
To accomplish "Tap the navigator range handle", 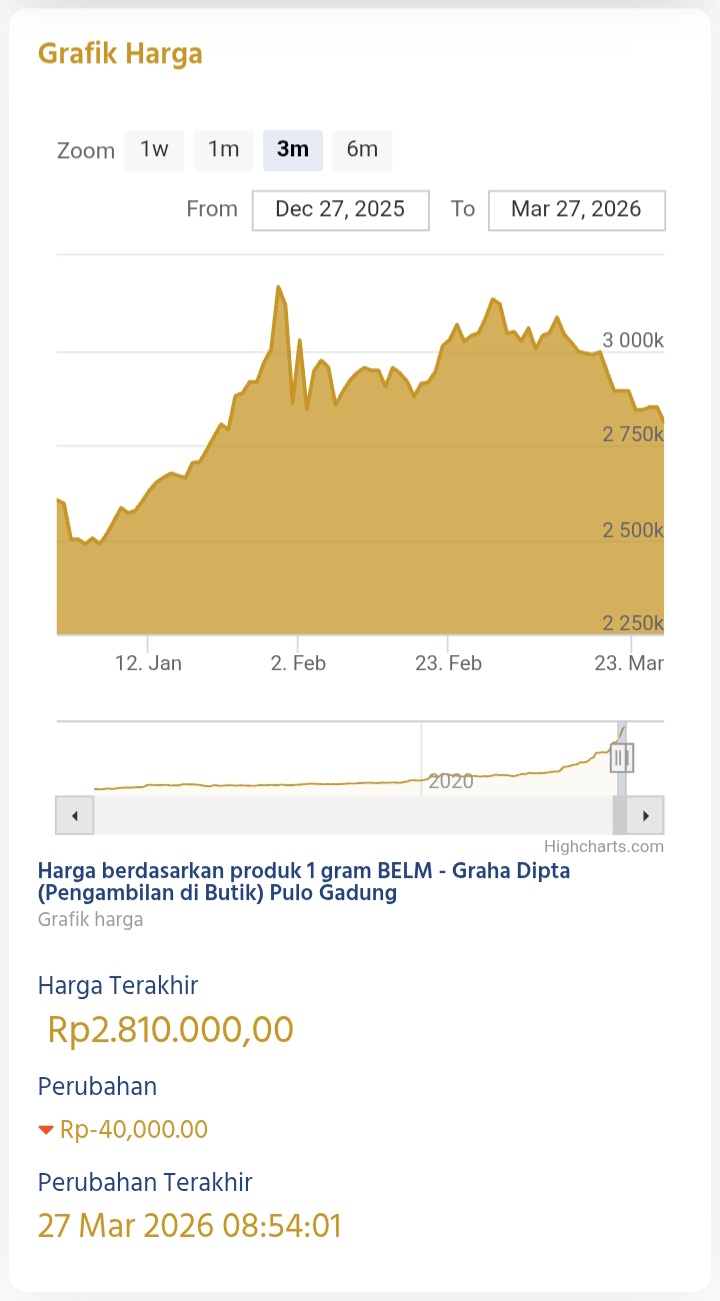I will coord(622,758).
